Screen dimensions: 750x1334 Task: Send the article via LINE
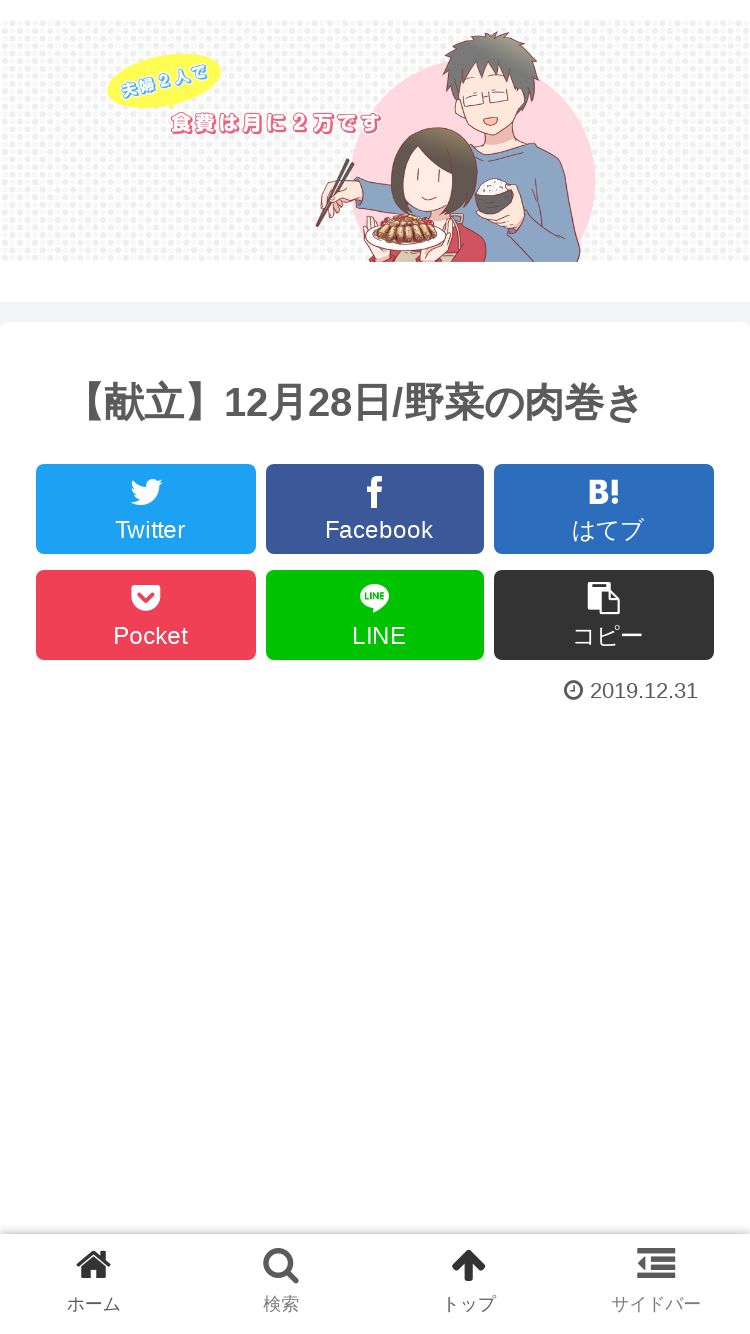click(375, 615)
